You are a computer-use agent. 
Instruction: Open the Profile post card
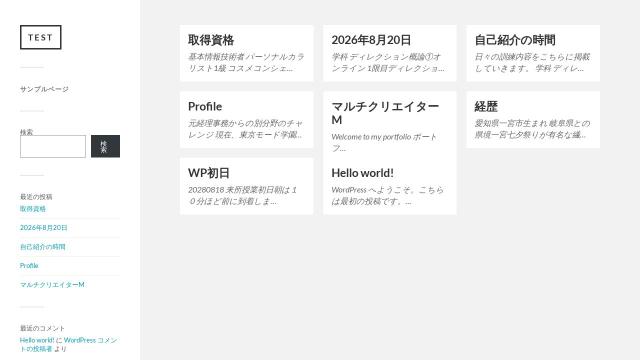(x=247, y=120)
